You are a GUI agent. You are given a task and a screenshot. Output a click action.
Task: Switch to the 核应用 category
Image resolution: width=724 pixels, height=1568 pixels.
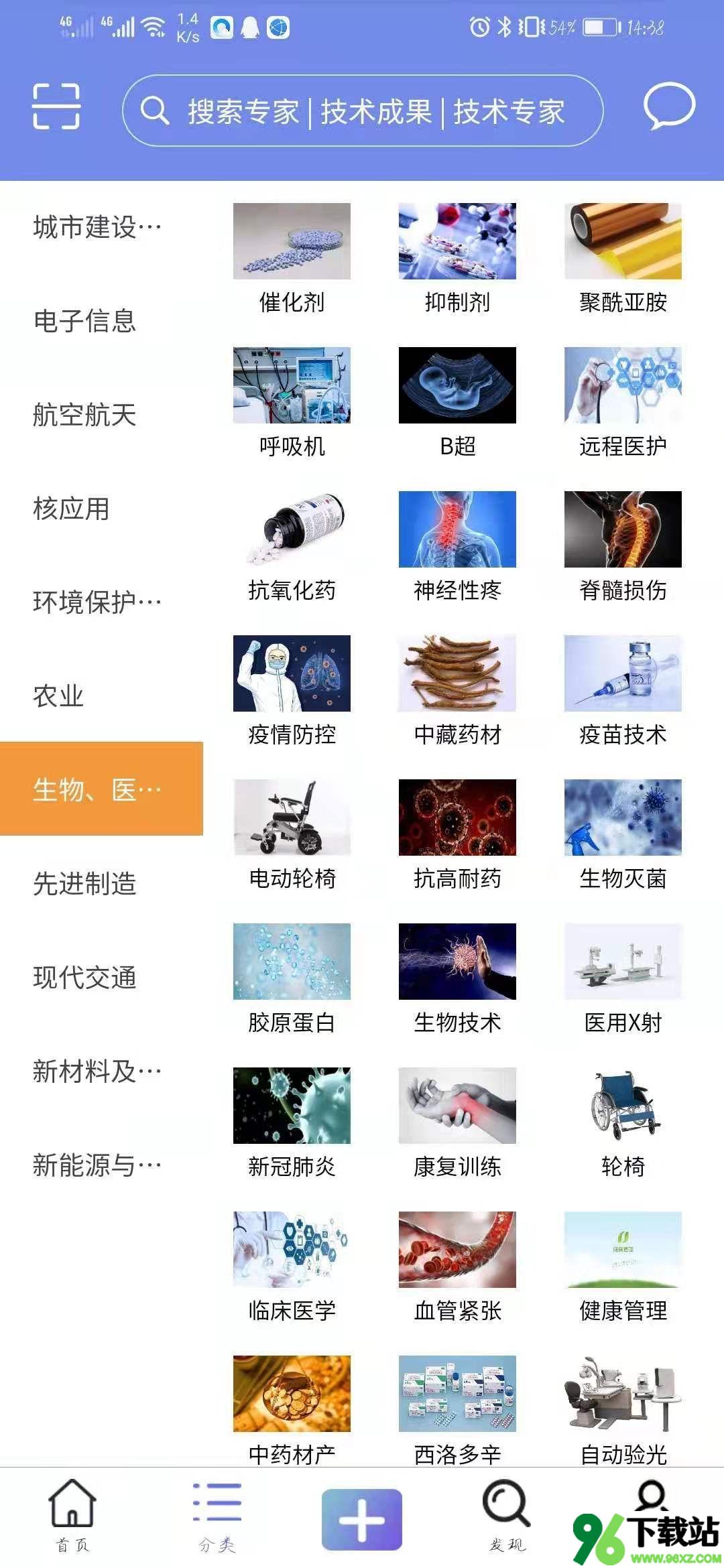click(71, 508)
